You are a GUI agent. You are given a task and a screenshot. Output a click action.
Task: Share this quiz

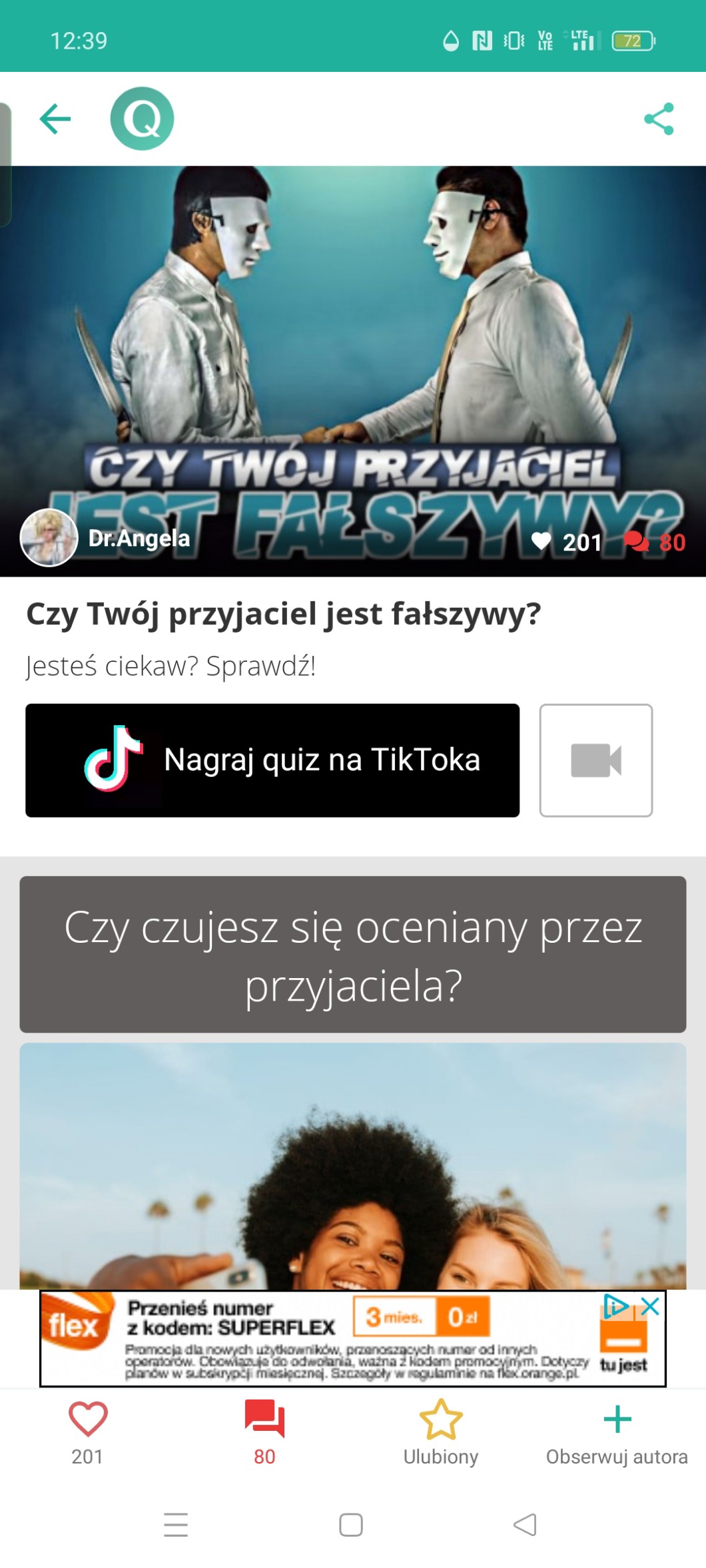tap(659, 119)
